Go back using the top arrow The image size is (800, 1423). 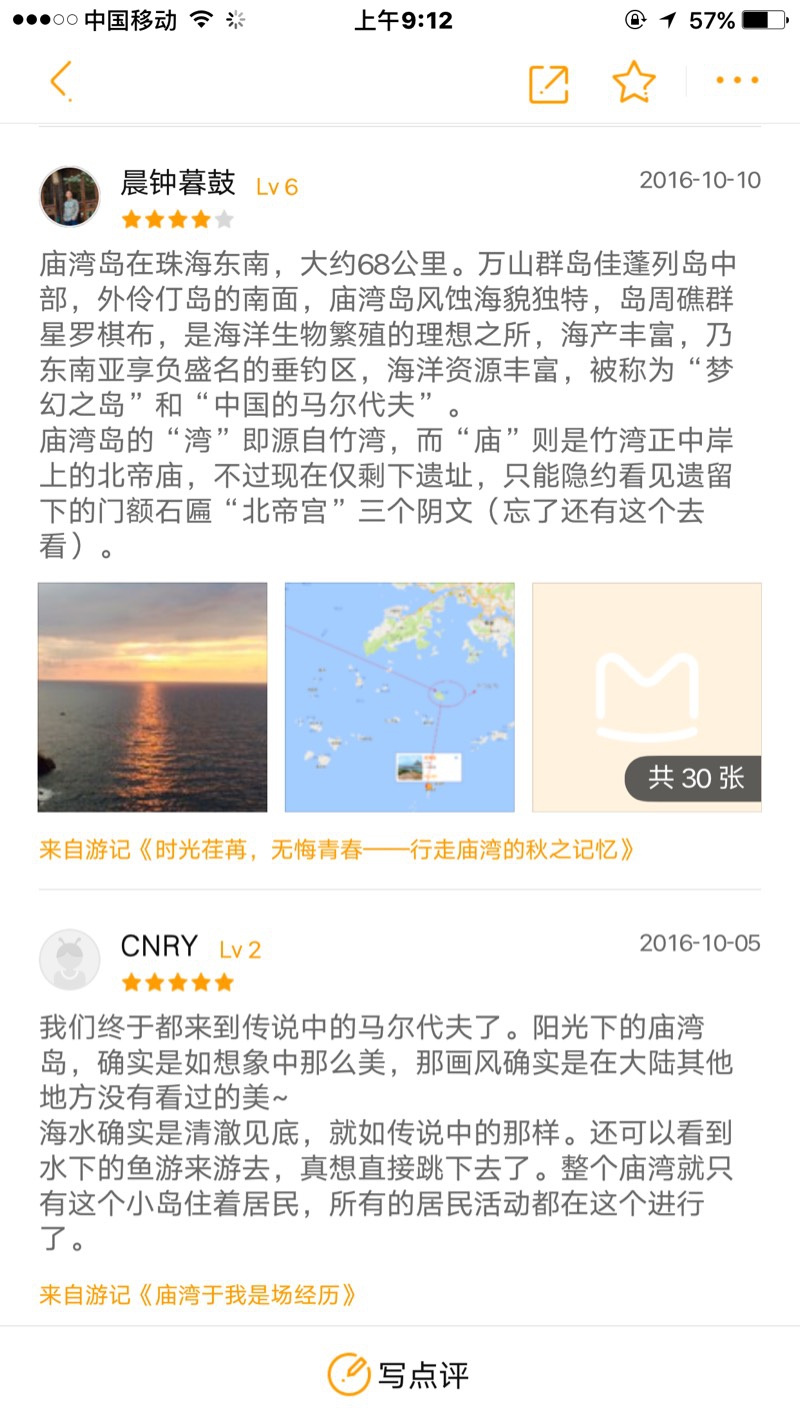[61, 81]
